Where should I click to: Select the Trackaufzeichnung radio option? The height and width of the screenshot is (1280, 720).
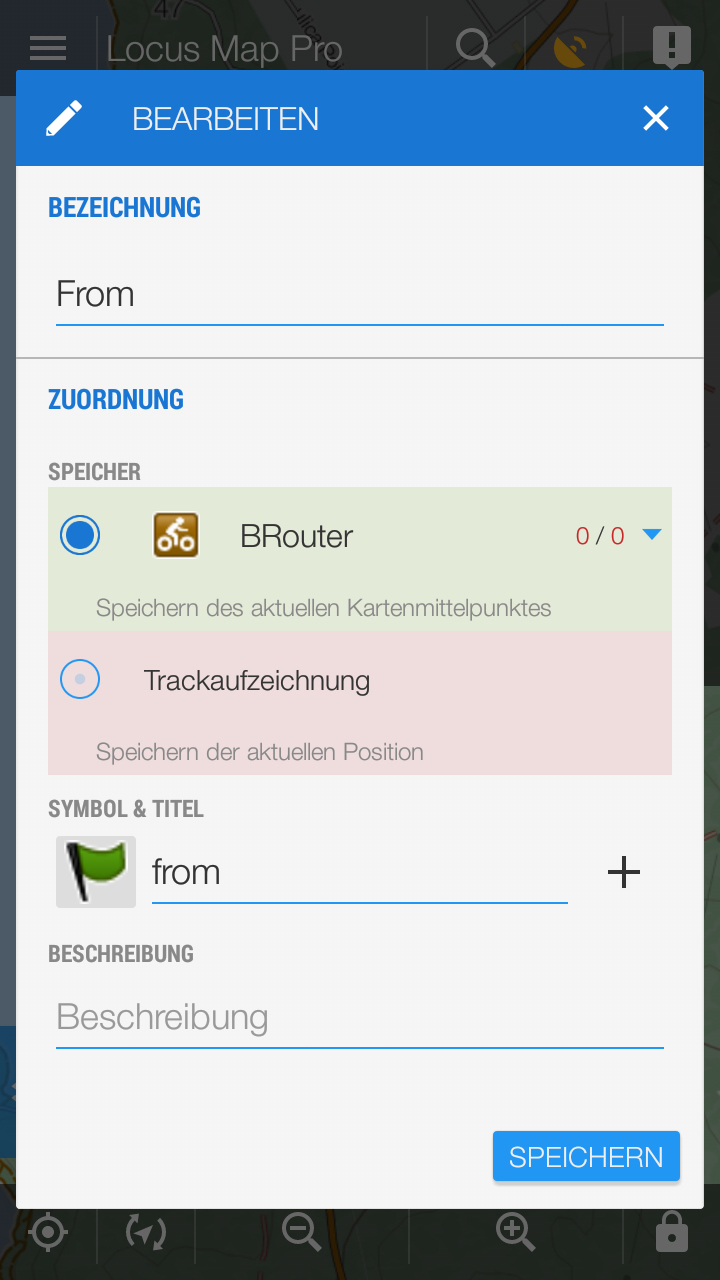[x=80, y=680]
